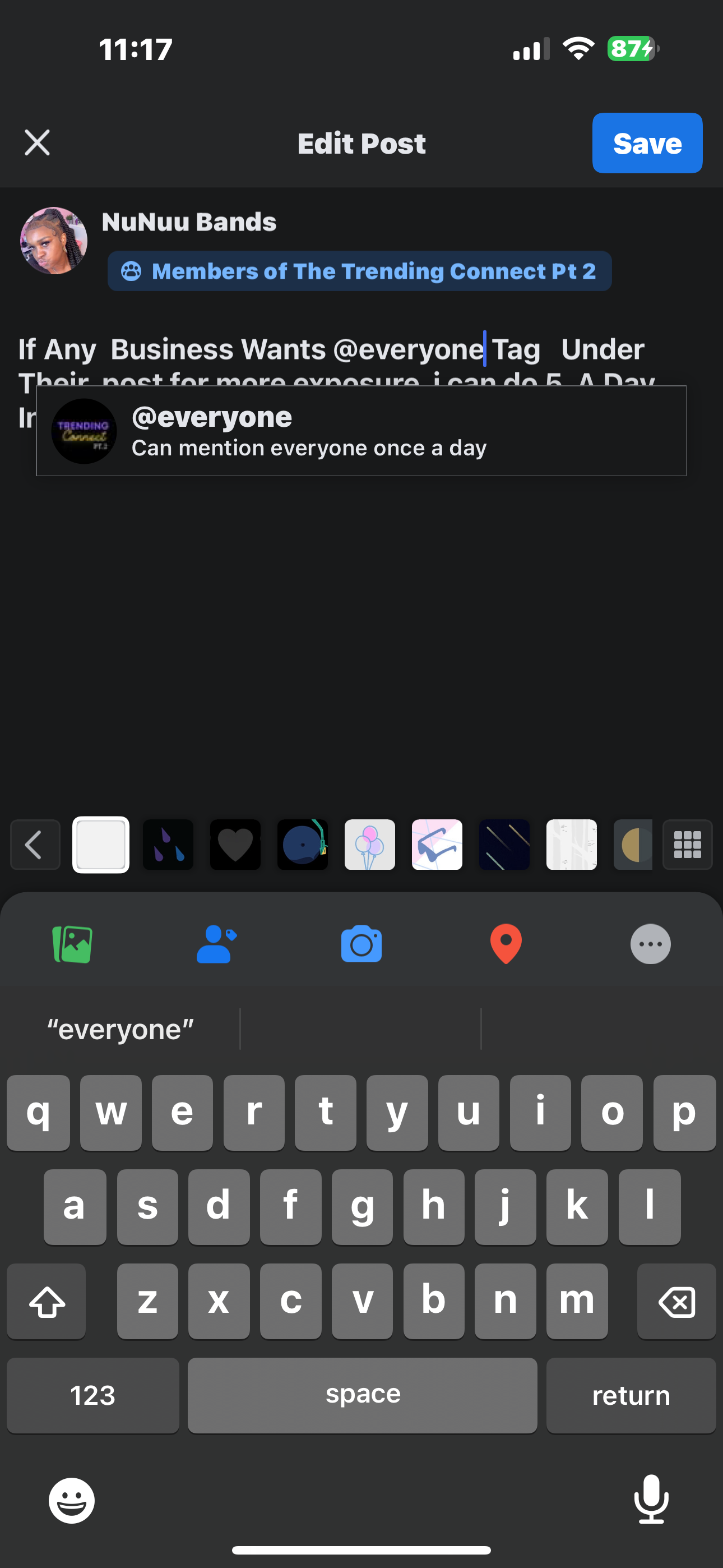The width and height of the screenshot is (723, 1568).
Task: Accept the "everyone" keyboard suggestion
Action: pos(121,1029)
